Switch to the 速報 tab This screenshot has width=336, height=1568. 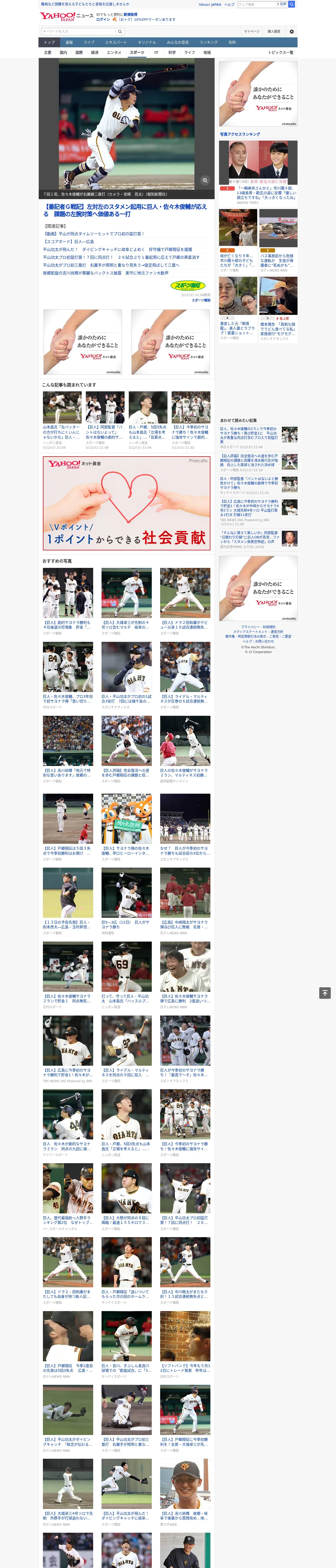pos(69,43)
